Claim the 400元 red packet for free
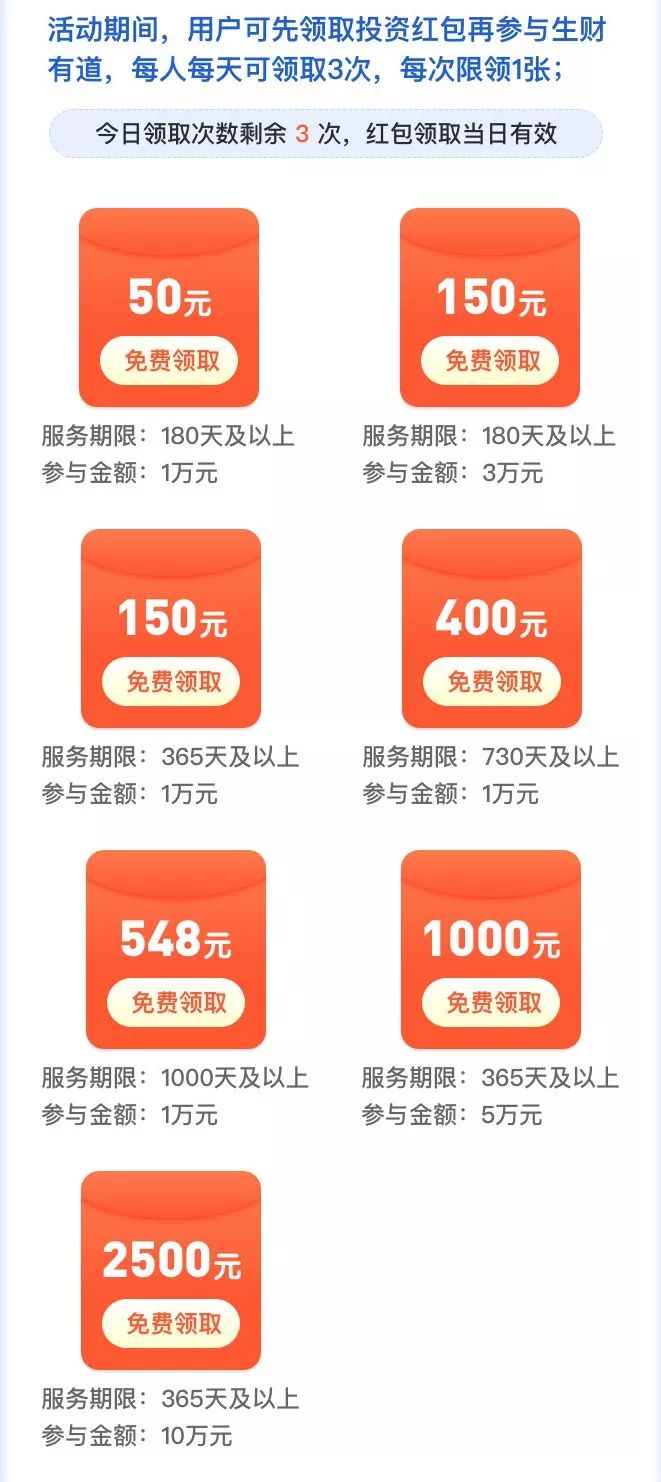Screen dimensions: 661x1482 pyautogui.click(x=492, y=682)
